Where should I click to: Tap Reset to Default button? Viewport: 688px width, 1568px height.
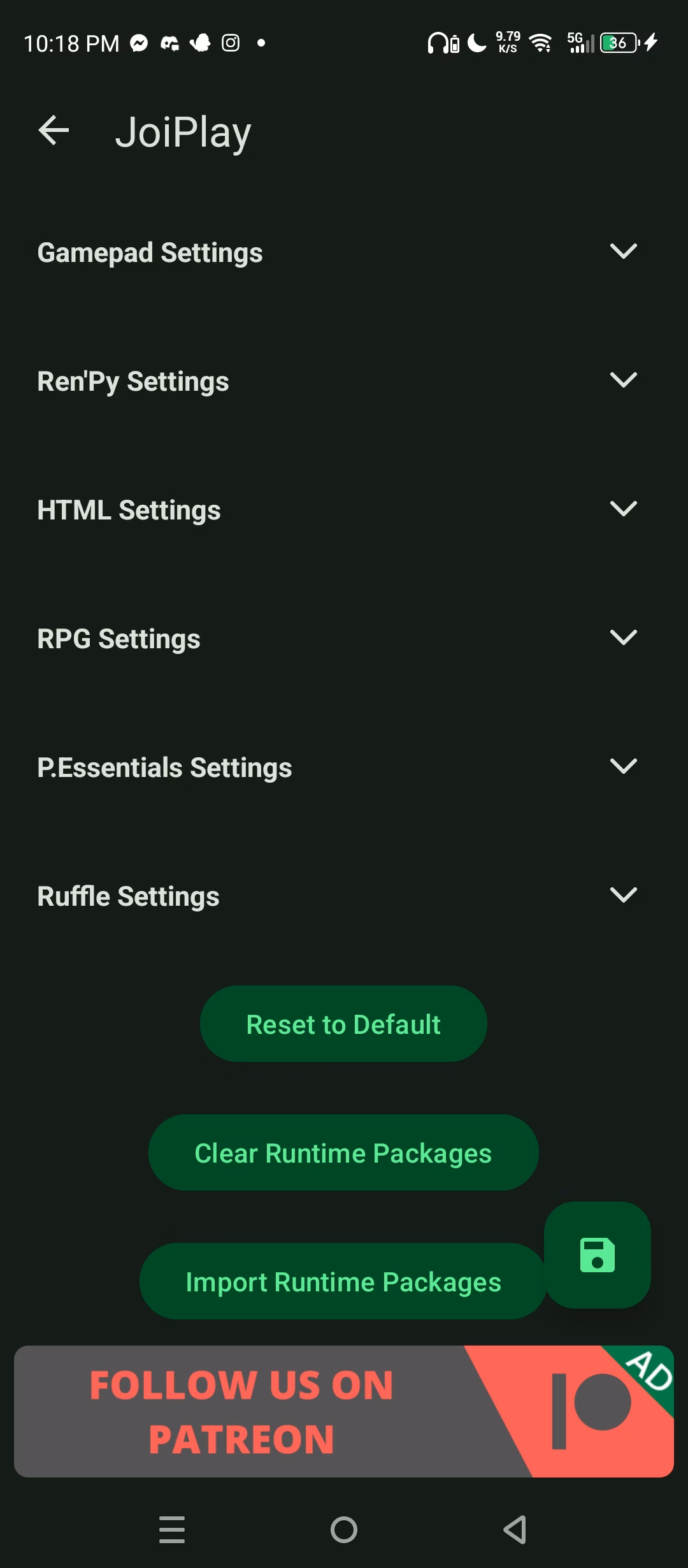(x=343, y=1024)
